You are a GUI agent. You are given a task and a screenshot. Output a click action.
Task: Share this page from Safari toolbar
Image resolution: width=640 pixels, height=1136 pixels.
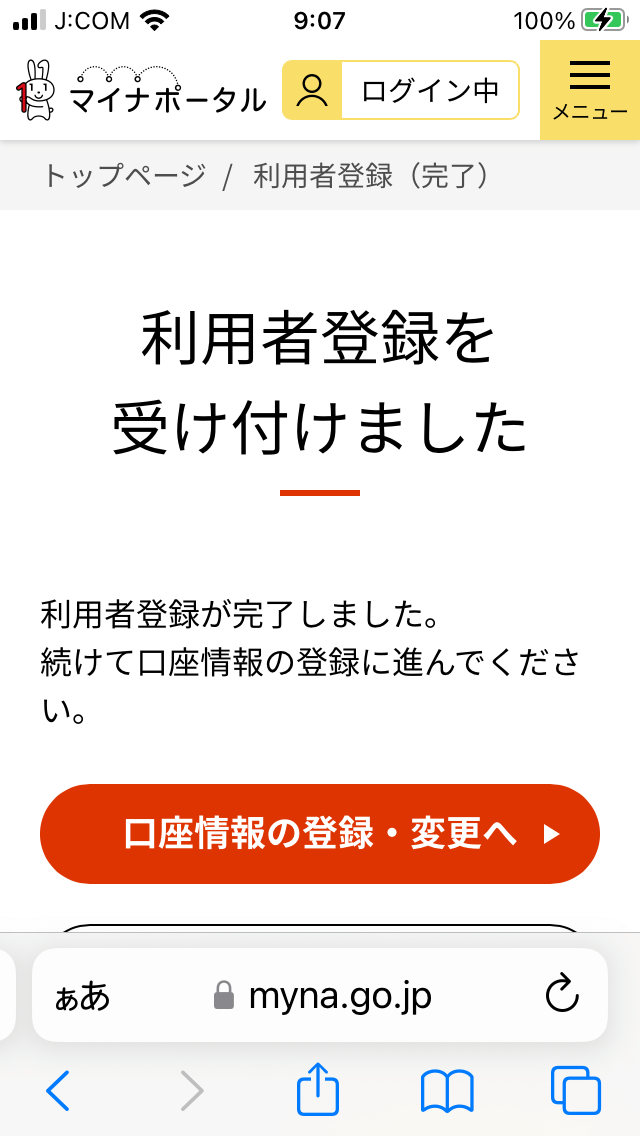pos(318,1087)
